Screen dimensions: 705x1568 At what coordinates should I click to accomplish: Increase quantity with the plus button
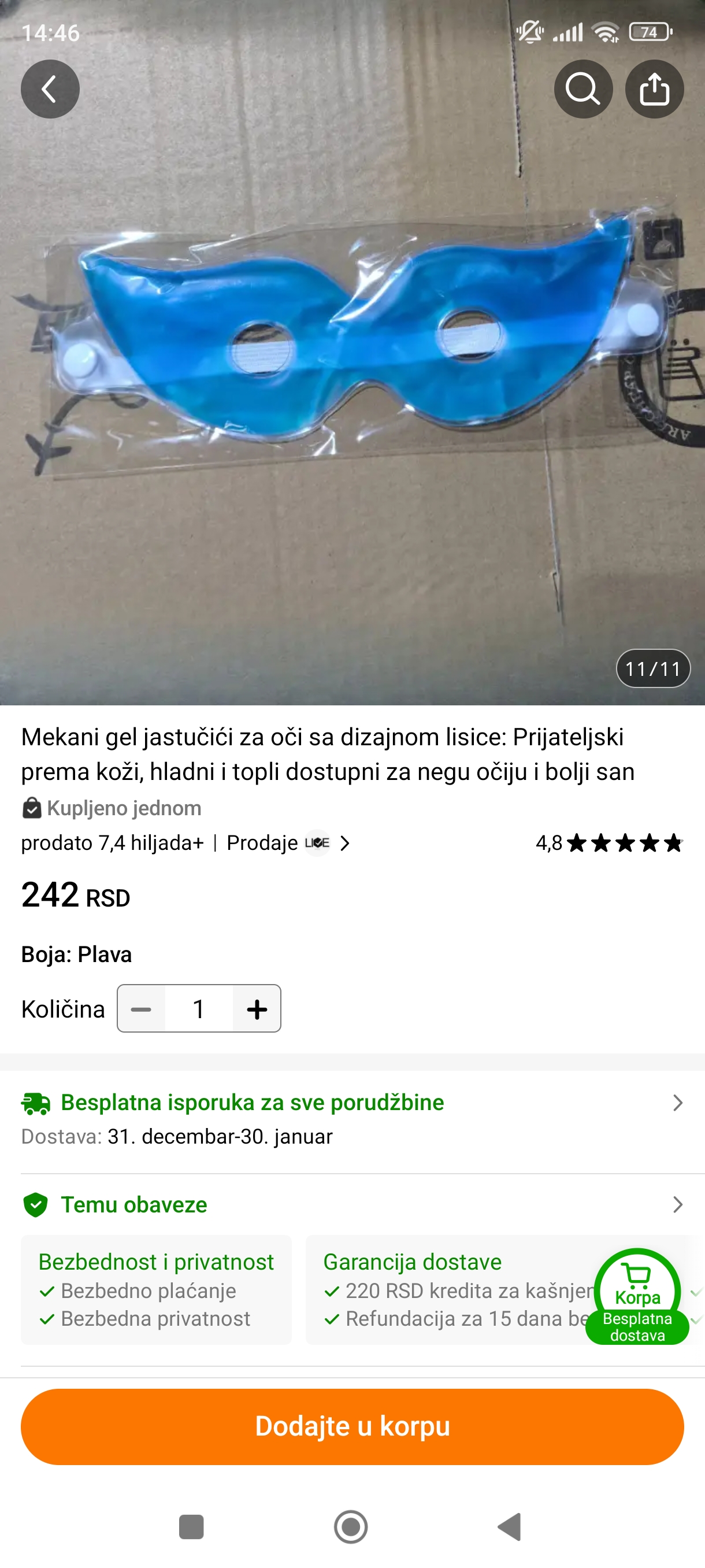(257, 1008)
